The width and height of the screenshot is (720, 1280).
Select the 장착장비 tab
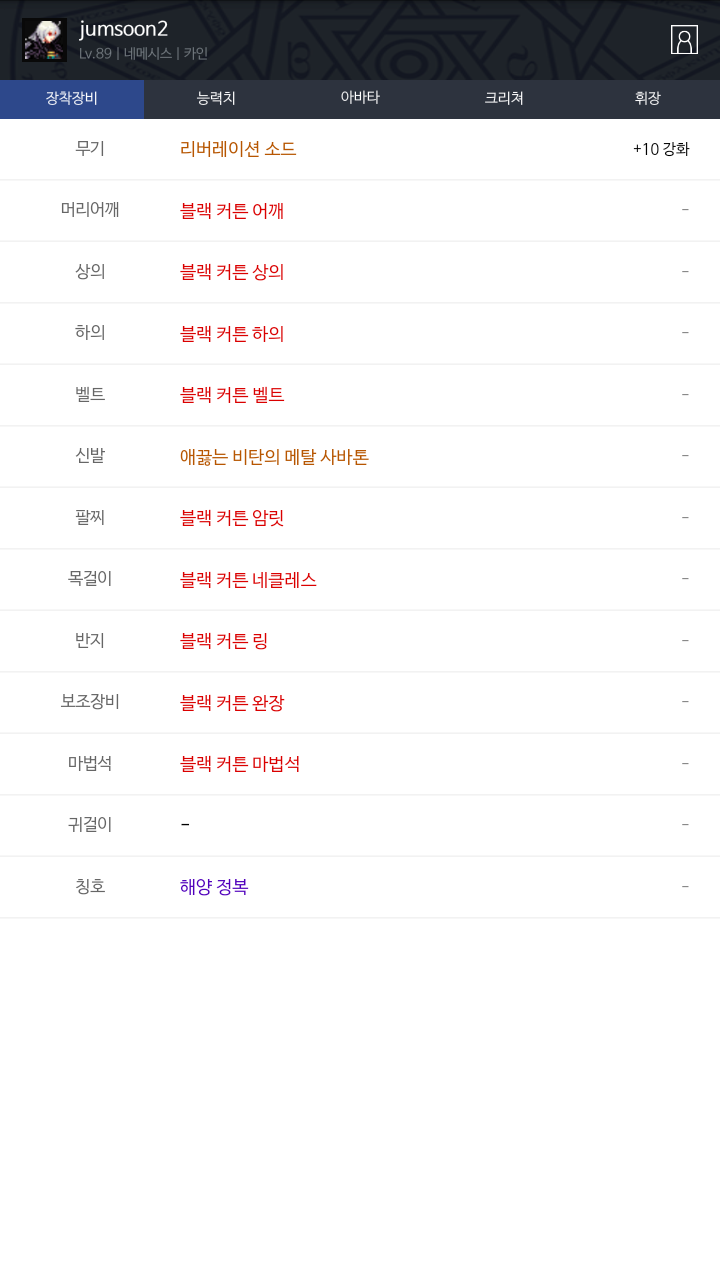point(72,99)
